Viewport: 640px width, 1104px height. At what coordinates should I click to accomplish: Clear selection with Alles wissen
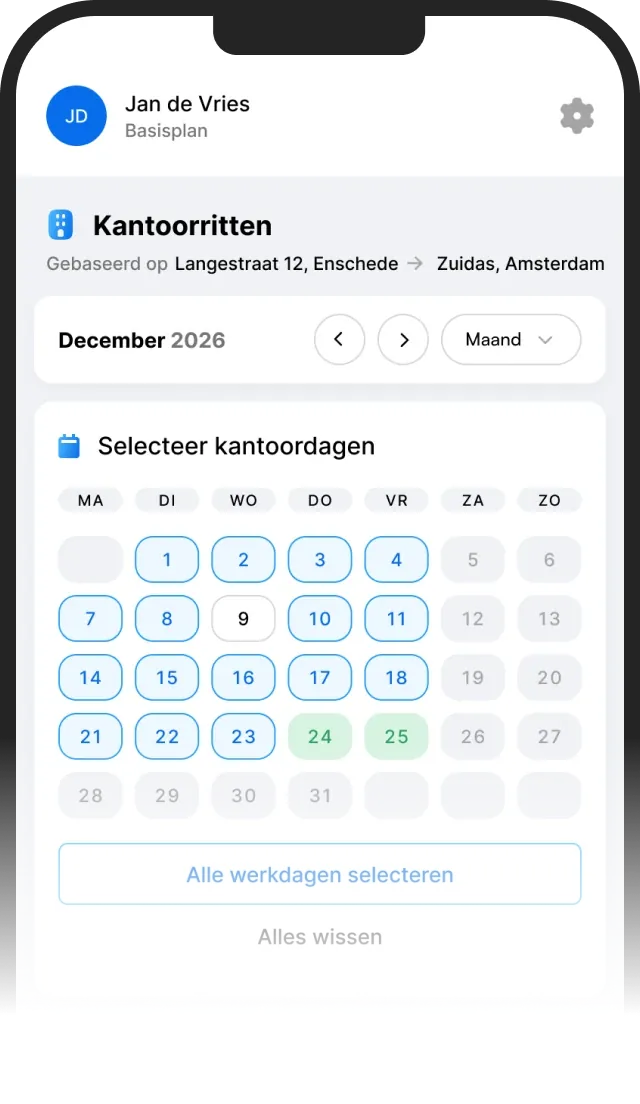pos(320,937)
